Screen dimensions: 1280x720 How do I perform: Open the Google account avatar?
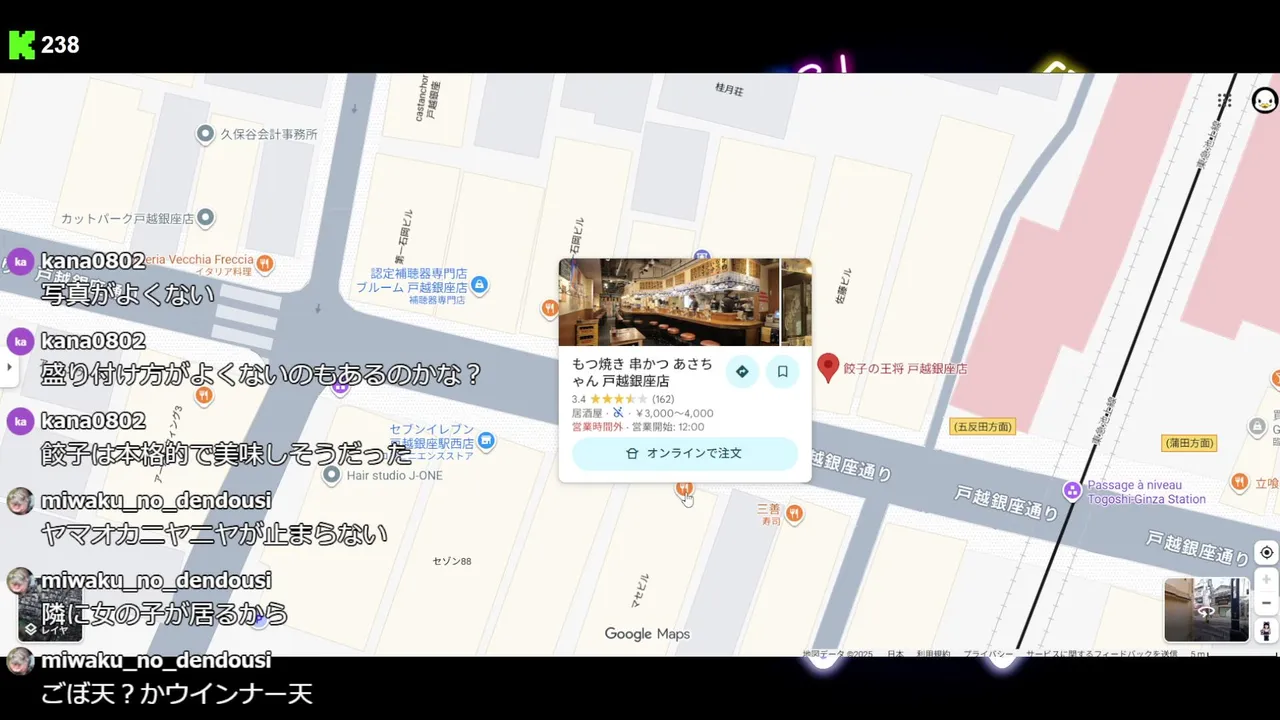click(1264, 100)
